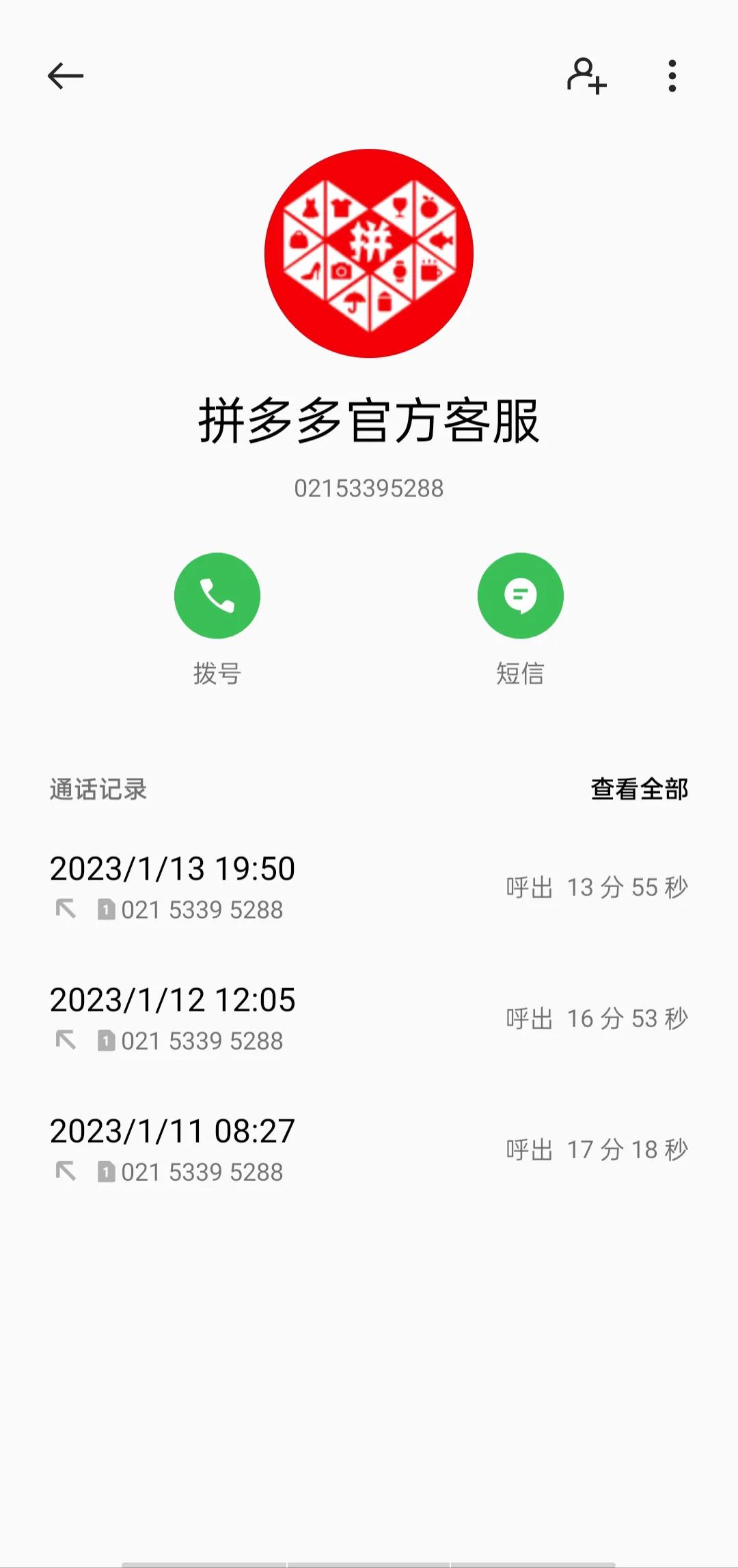The width and height of the screenshot is (738, 1568).
Task: Open the three-dot overflow menu
Action: point(672,76)
